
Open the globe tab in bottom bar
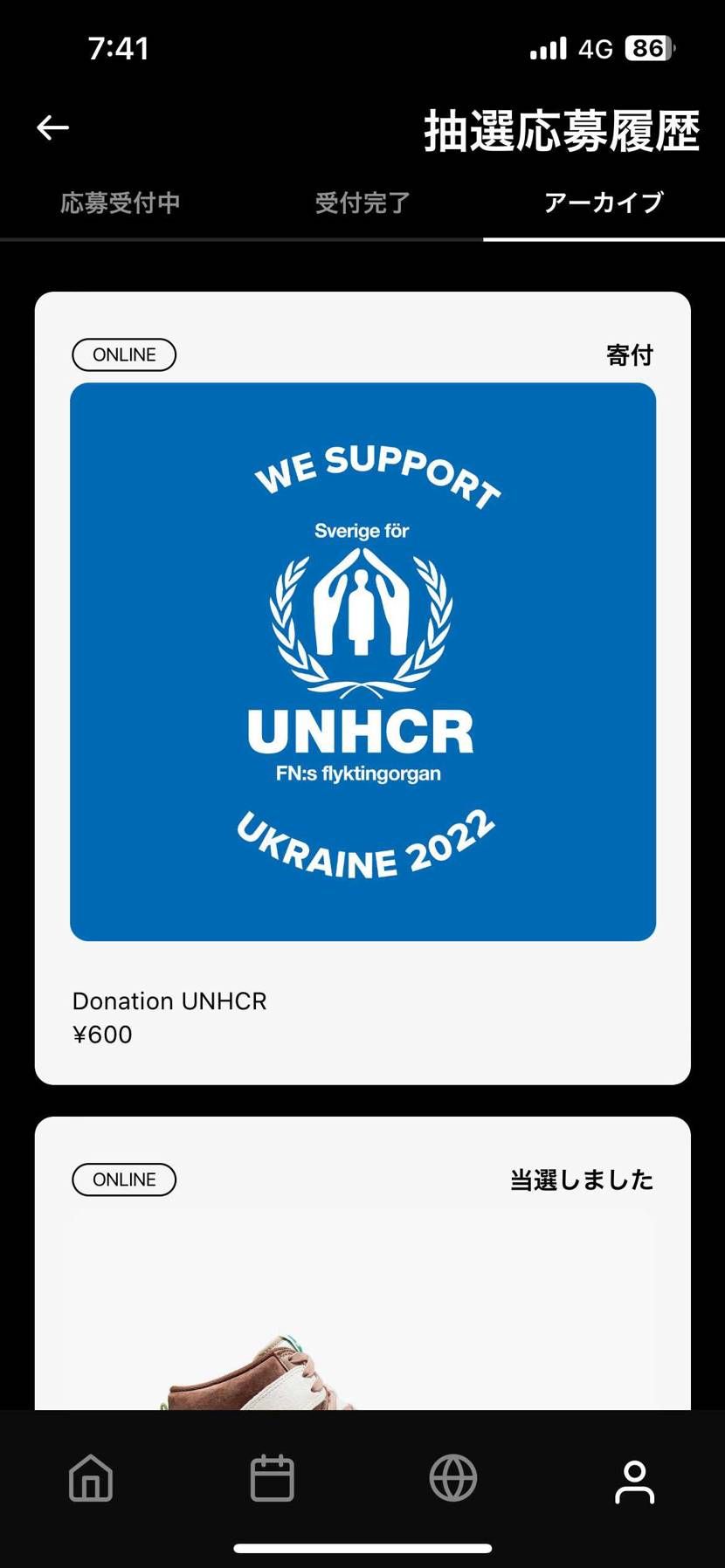point(453,1479)
